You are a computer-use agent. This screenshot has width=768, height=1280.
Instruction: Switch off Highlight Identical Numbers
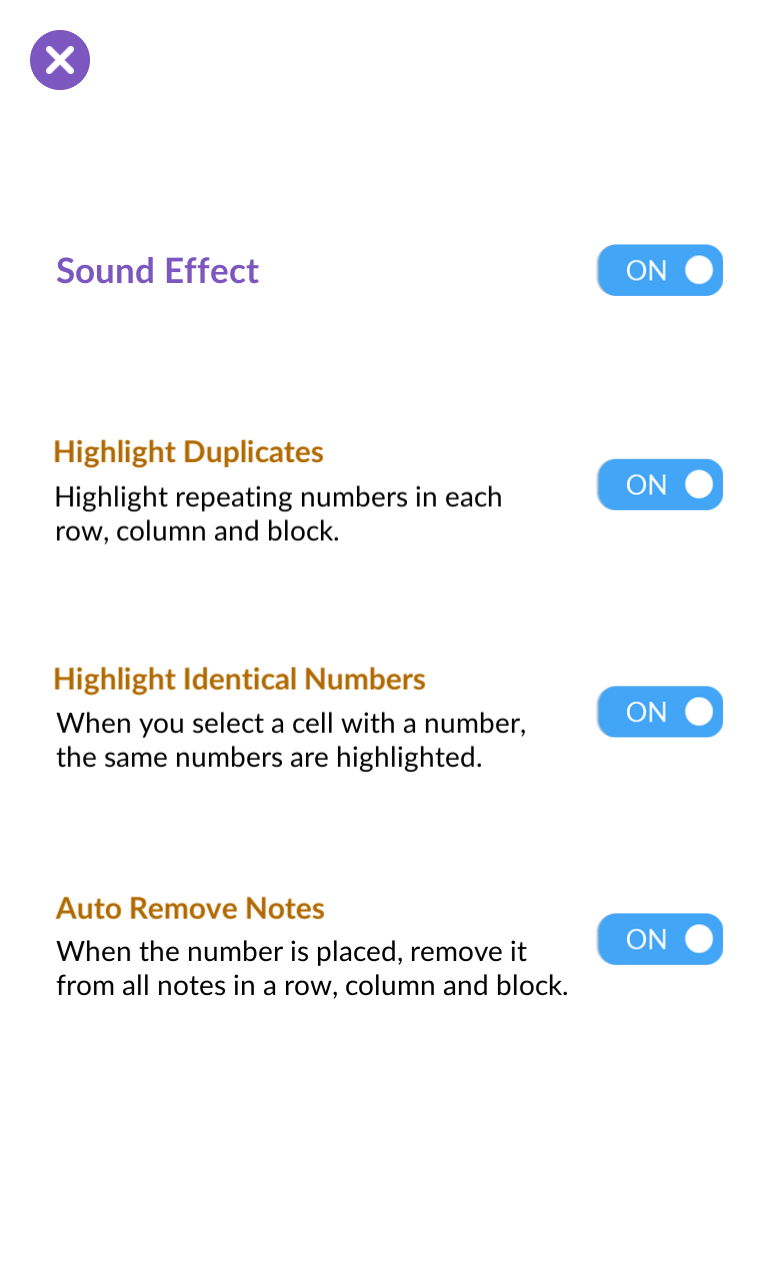[x=660, y=712]
